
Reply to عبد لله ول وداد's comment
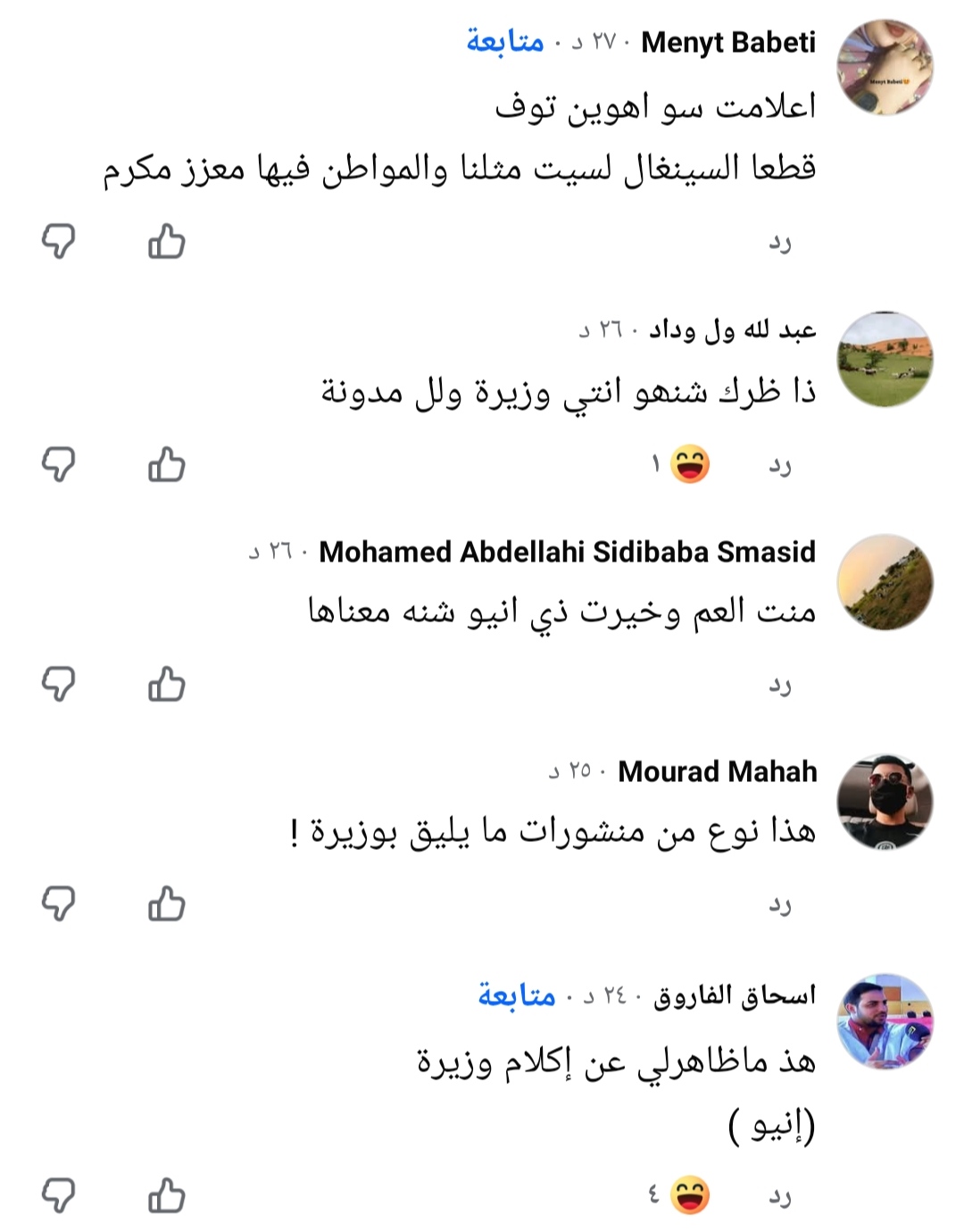point(780,466)
